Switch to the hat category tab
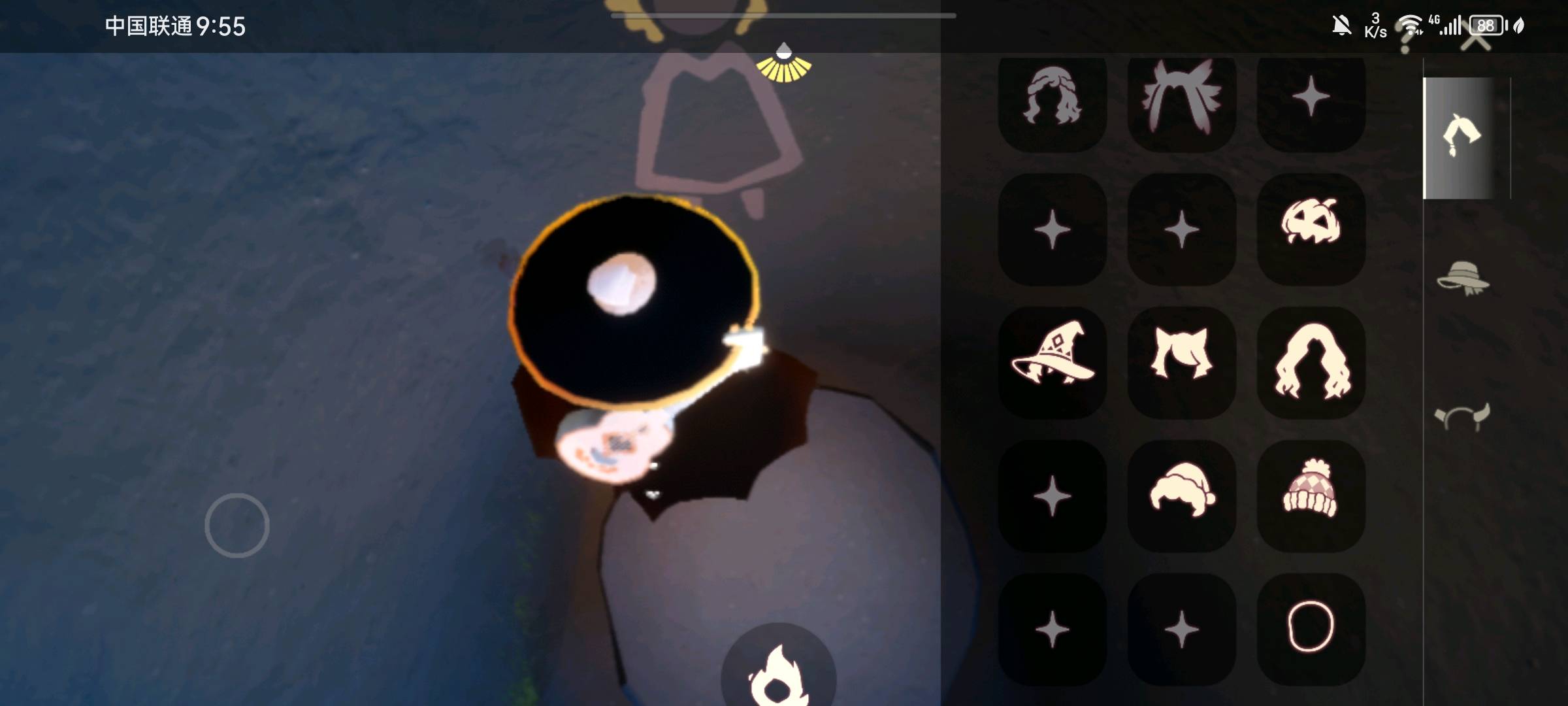The height and width of the screenshot is (706, 1568). (x=1462, y=278)
